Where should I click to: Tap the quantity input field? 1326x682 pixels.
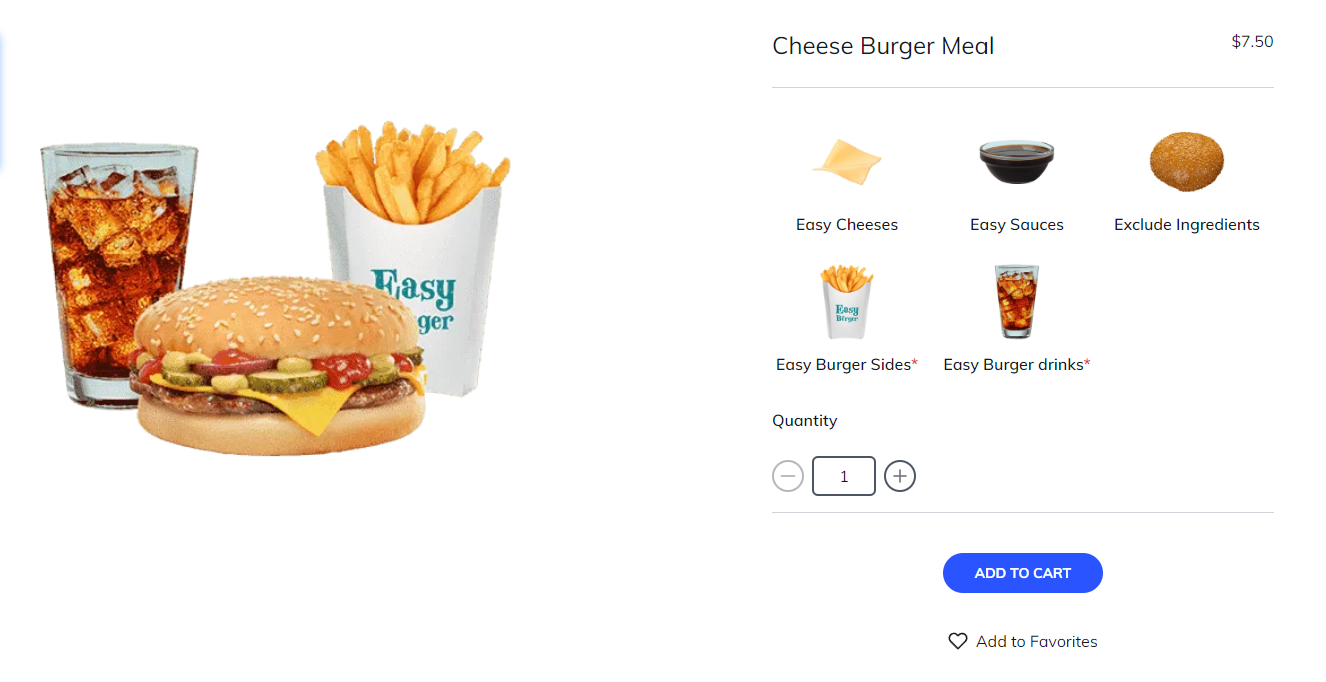[844, 476]
